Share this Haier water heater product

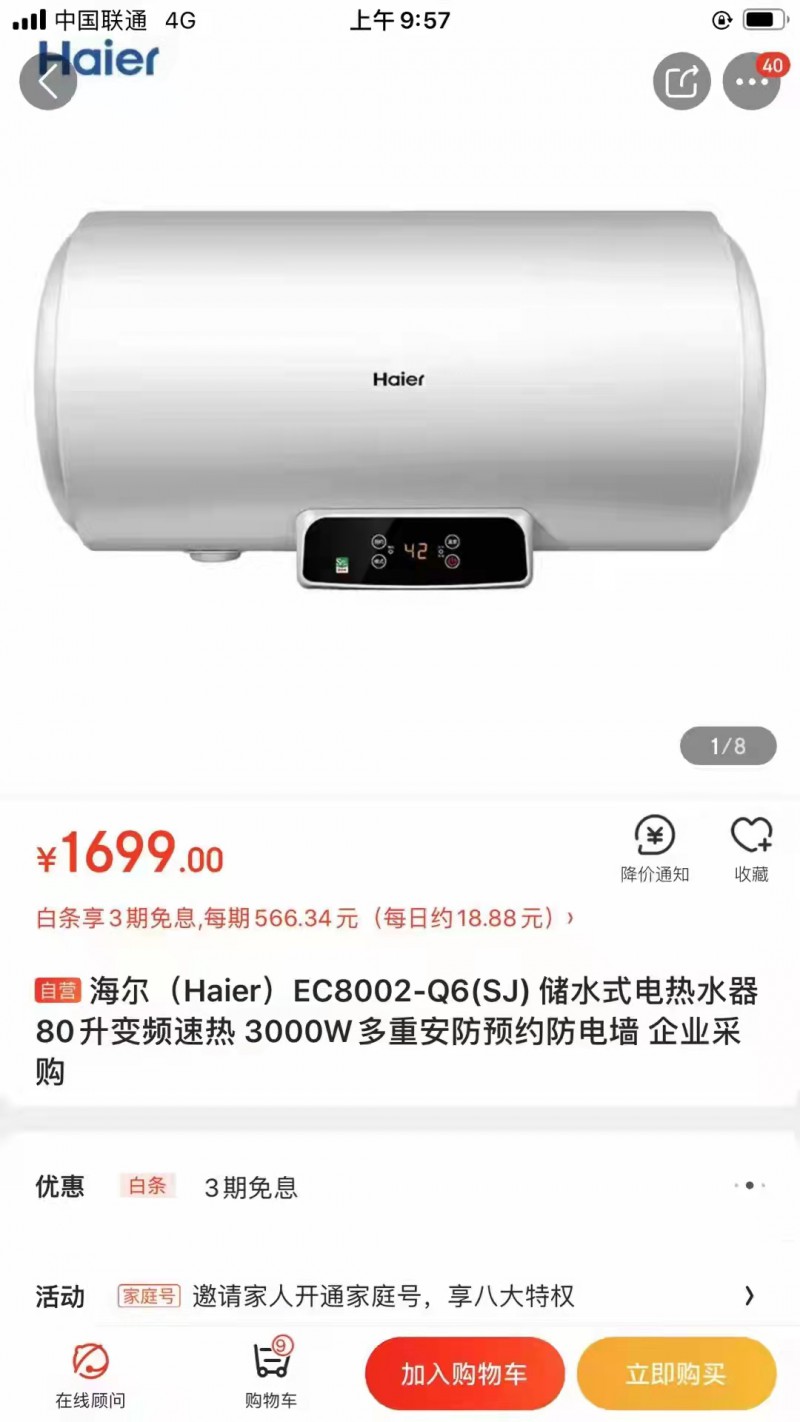click(682, 82)
